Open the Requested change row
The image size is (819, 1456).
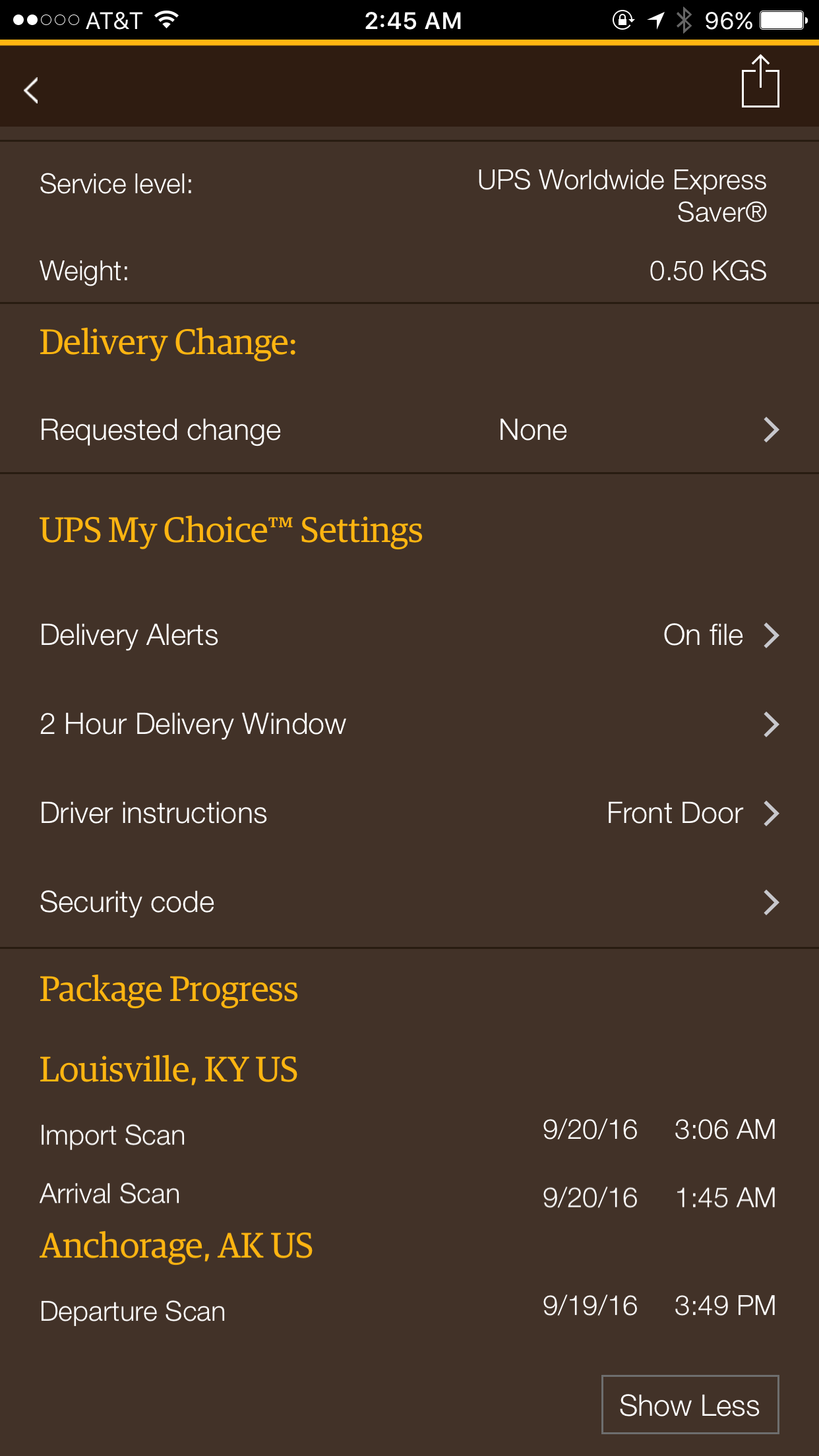409,430
